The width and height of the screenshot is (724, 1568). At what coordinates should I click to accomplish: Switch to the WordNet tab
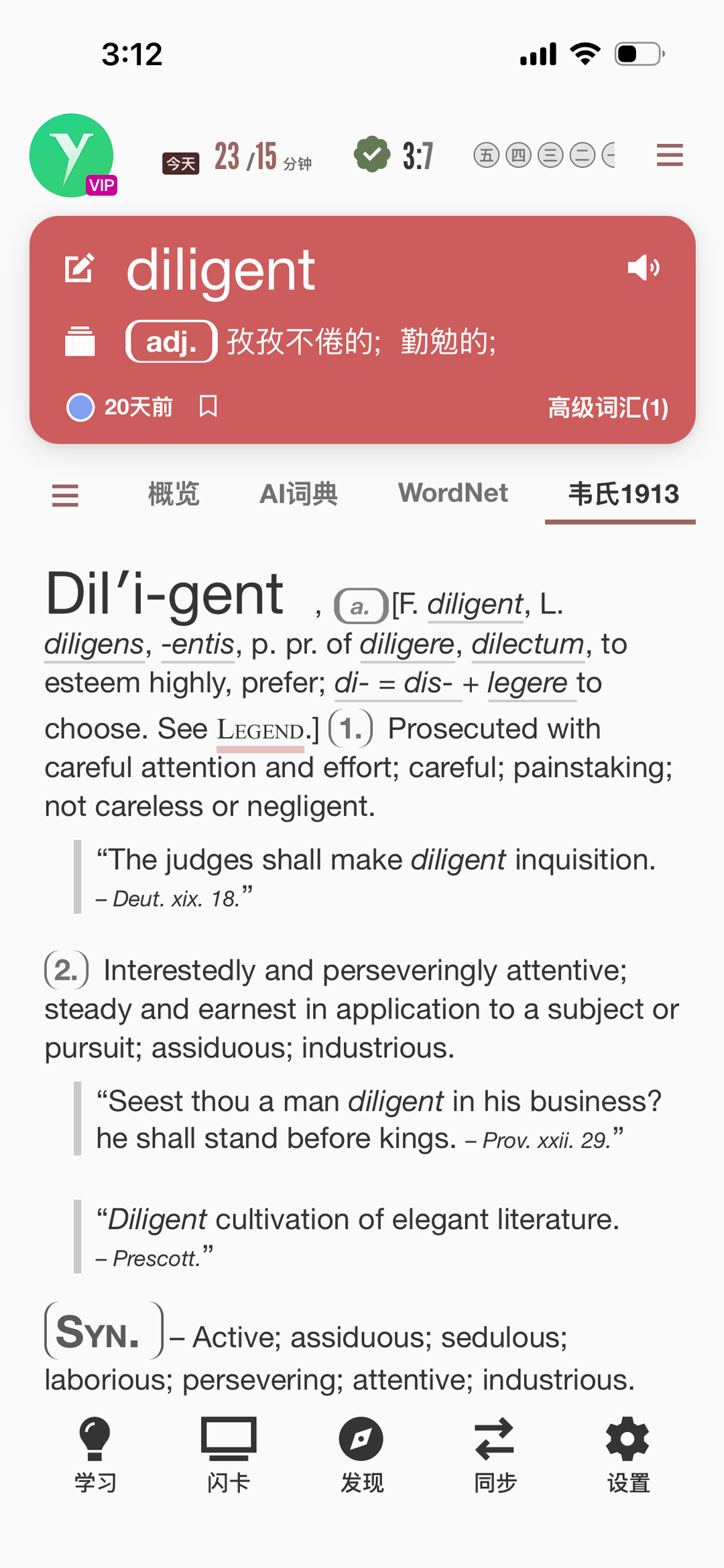pos(452,494)
